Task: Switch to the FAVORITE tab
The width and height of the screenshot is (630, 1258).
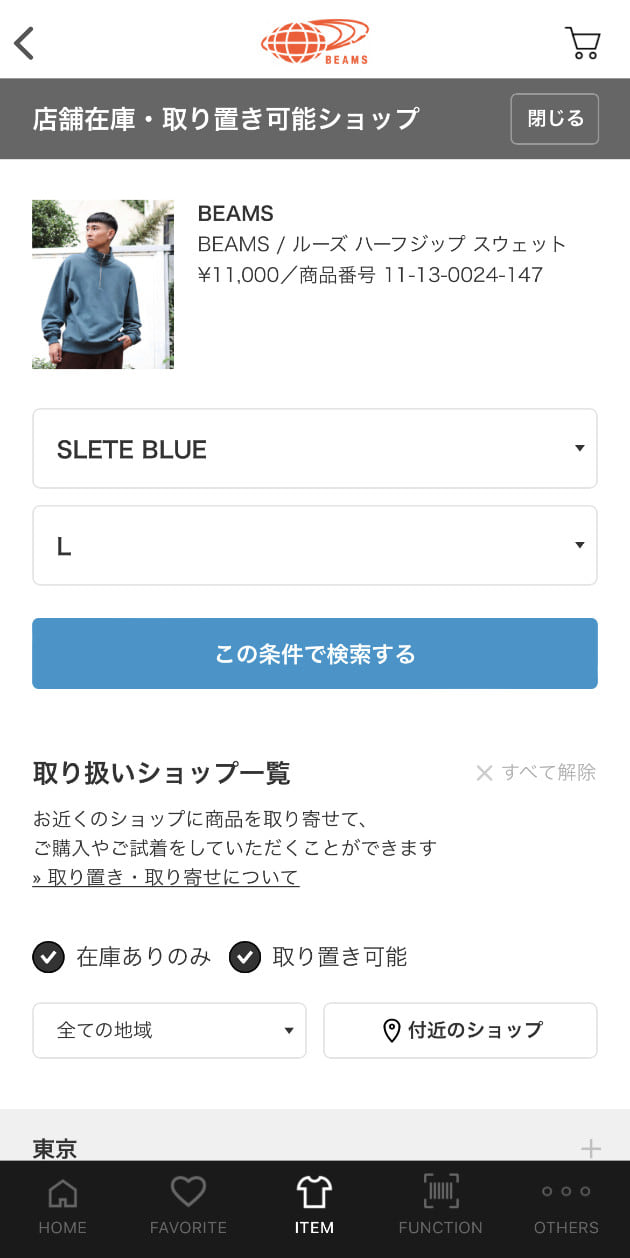Action: tap(188, 1206)
